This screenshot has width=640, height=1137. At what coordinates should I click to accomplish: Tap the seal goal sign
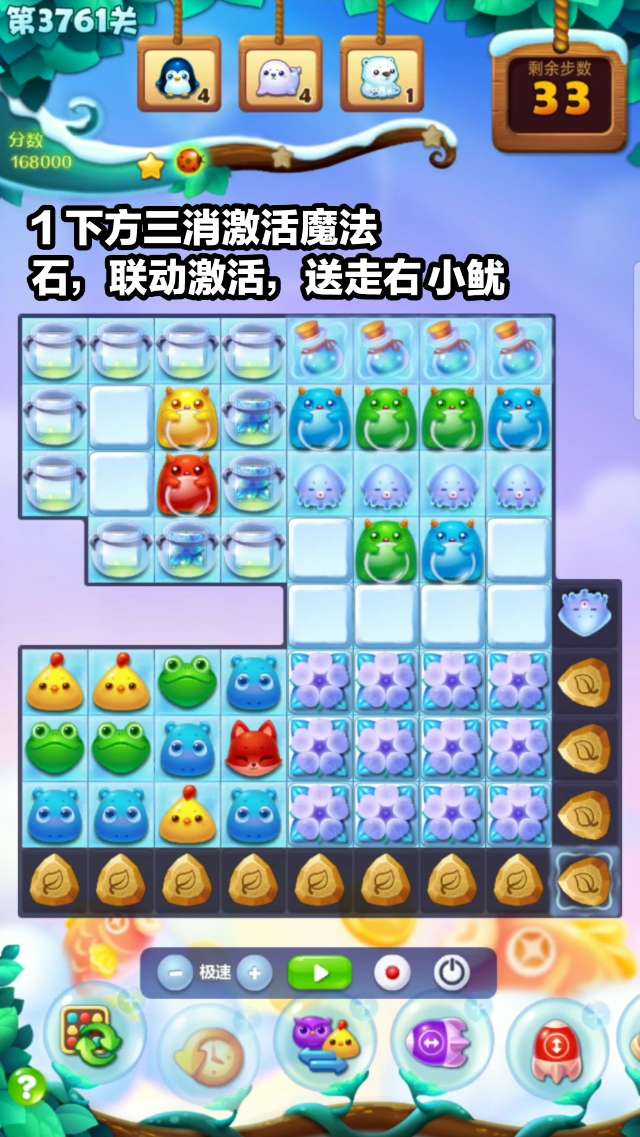tap(280, 75)
